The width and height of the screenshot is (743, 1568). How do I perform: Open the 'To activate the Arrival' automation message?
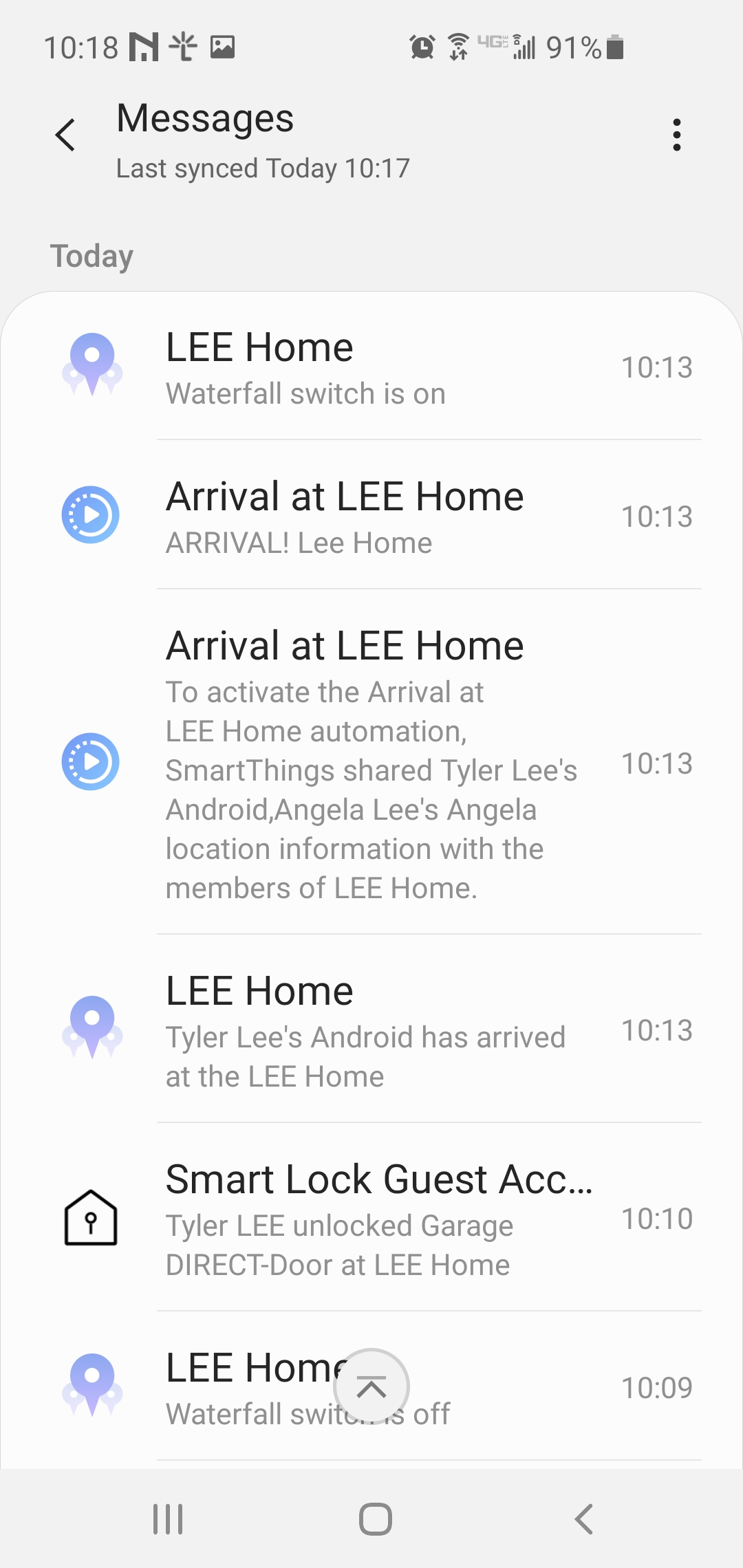[x=371, y=762]
